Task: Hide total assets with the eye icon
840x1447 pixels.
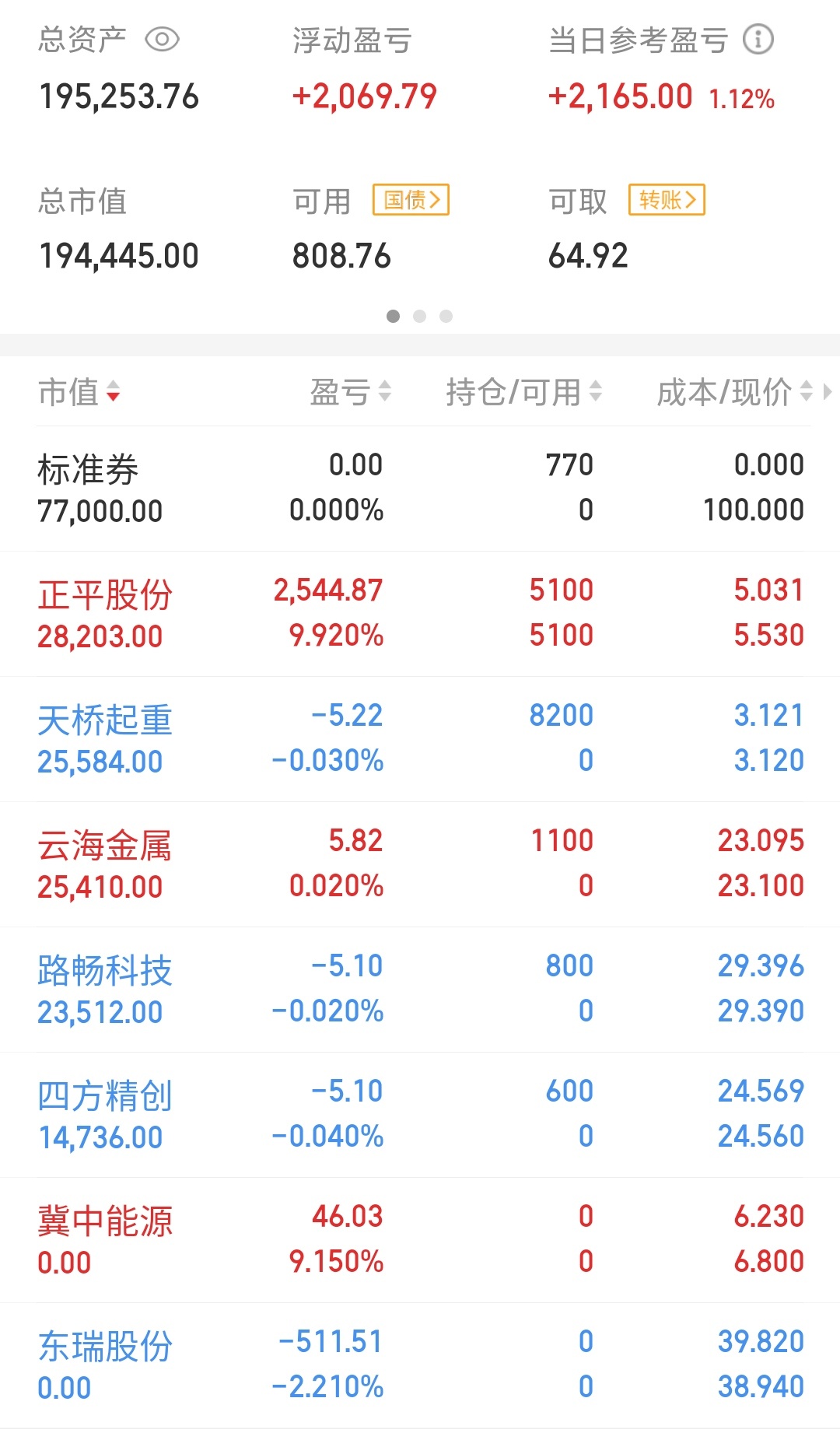Action: [162, 39]
